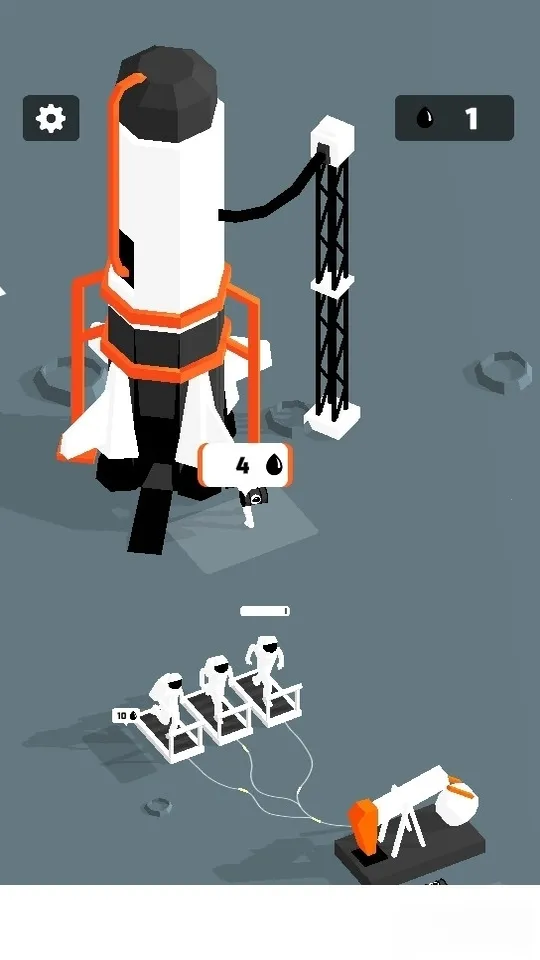Image resolution: width=540 pixels, height=960 pixels.
Task: Tap the 4 oil drops rocket fuel button
Action: pyautogui.click(x=246, y=465)
